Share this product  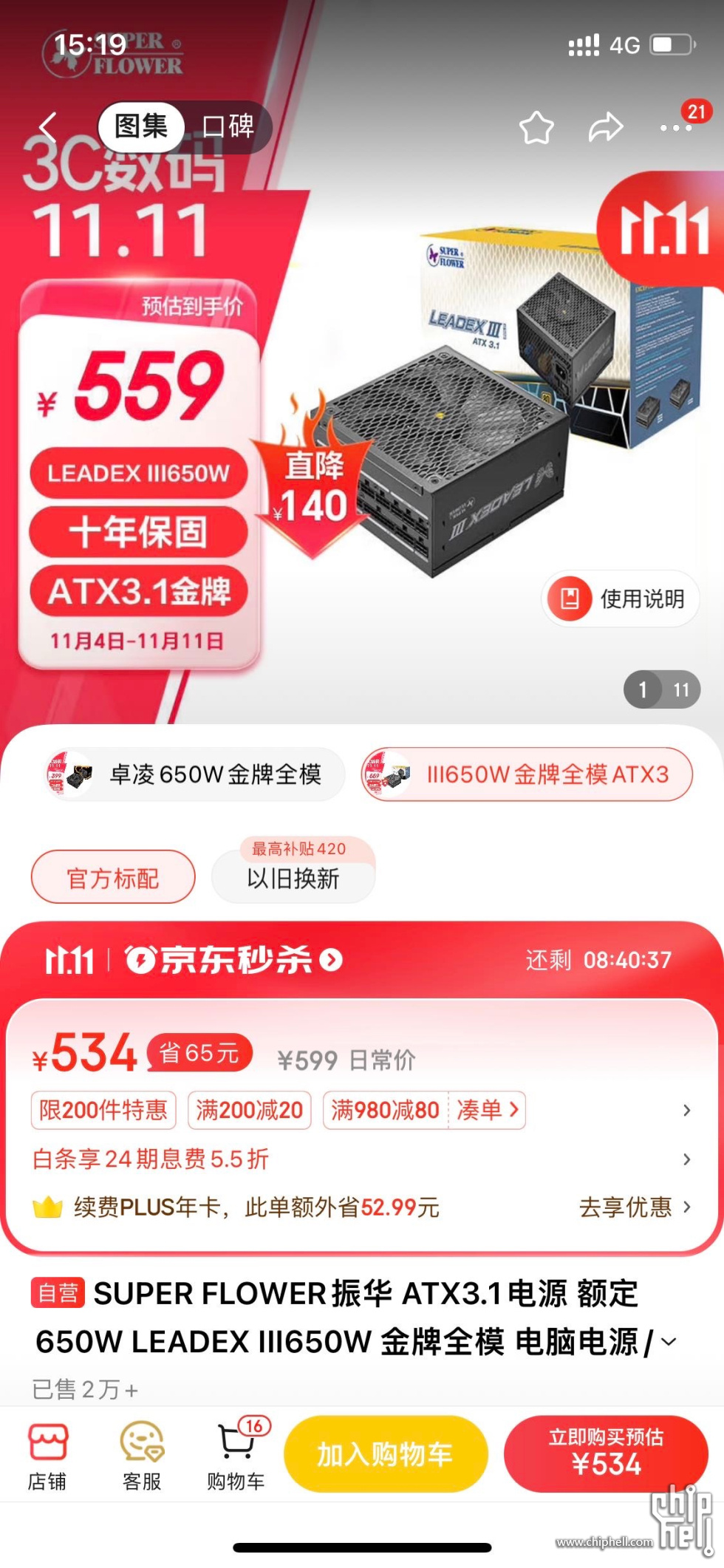click(x=606, y=127)
